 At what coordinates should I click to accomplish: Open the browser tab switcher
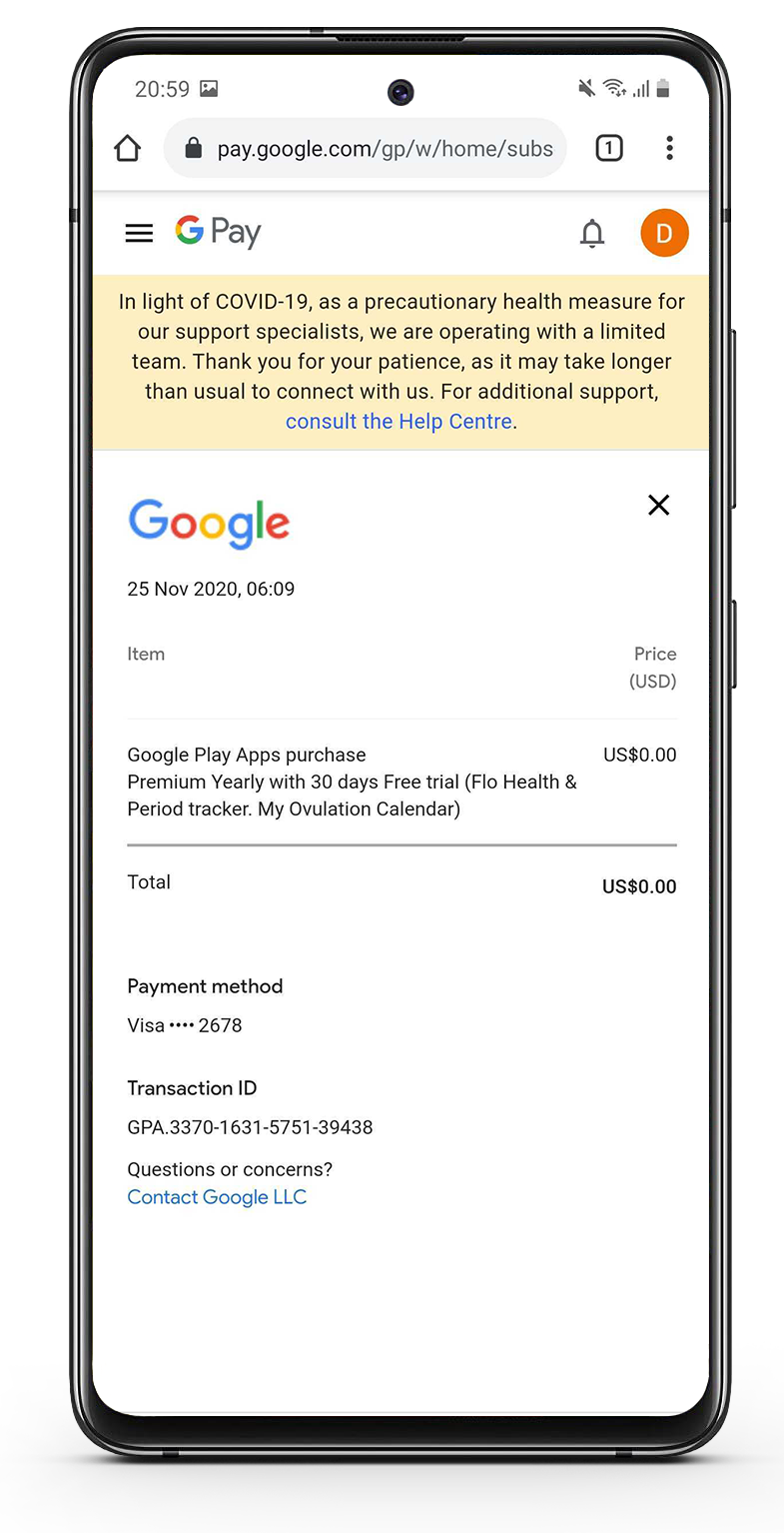(x=608, y=149)
